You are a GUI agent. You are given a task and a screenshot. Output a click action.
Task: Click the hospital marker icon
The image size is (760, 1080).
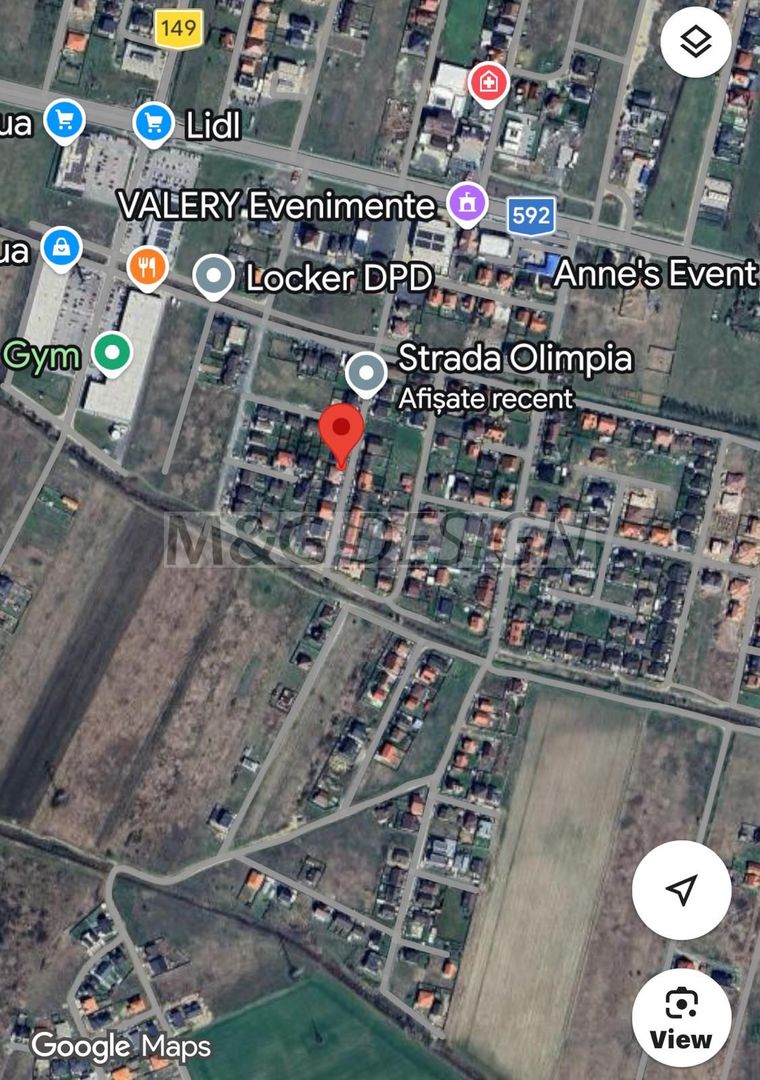pyautogui.click(x=488, y=84)
